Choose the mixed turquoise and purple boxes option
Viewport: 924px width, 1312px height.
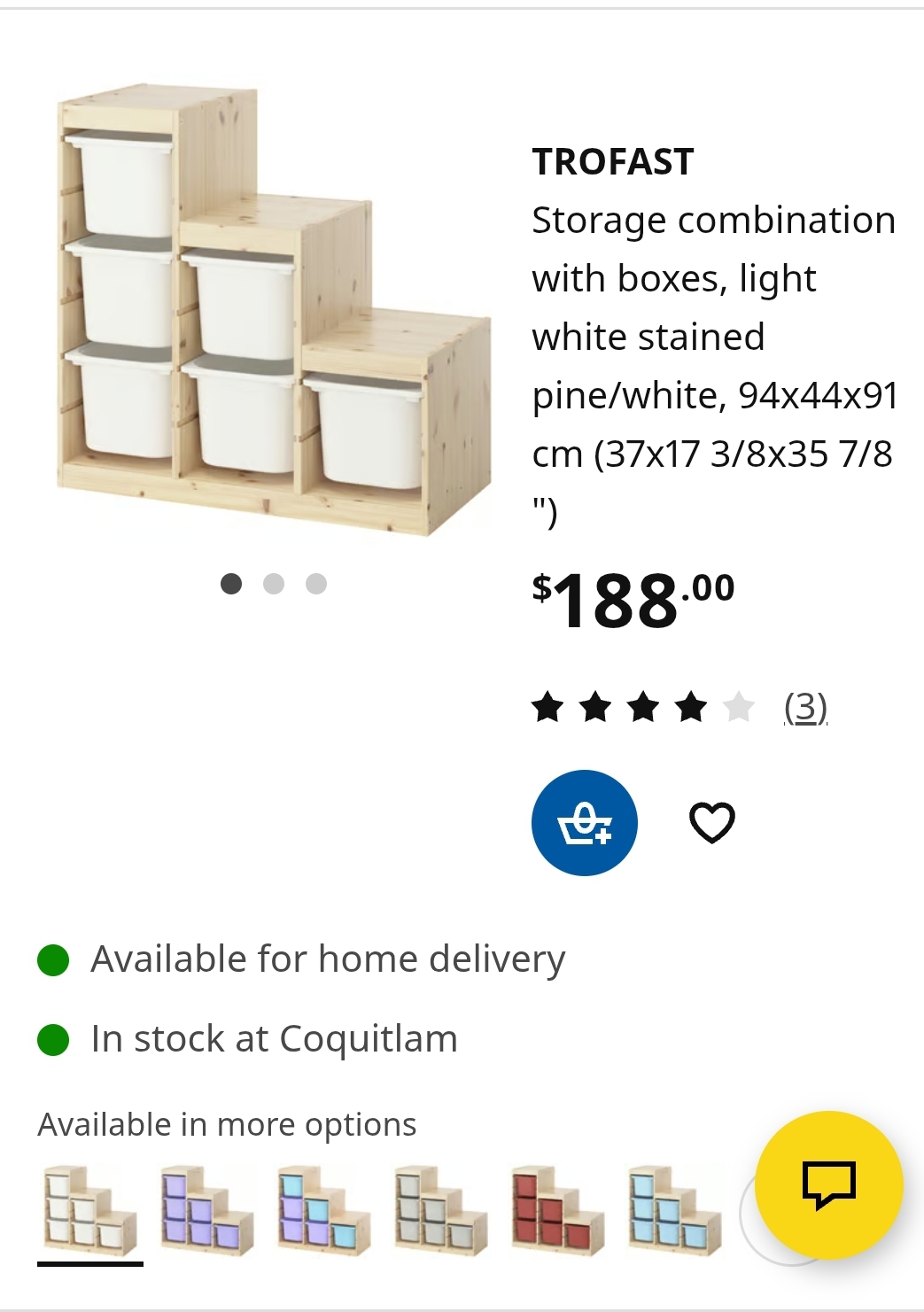(x=323, y=1210)
